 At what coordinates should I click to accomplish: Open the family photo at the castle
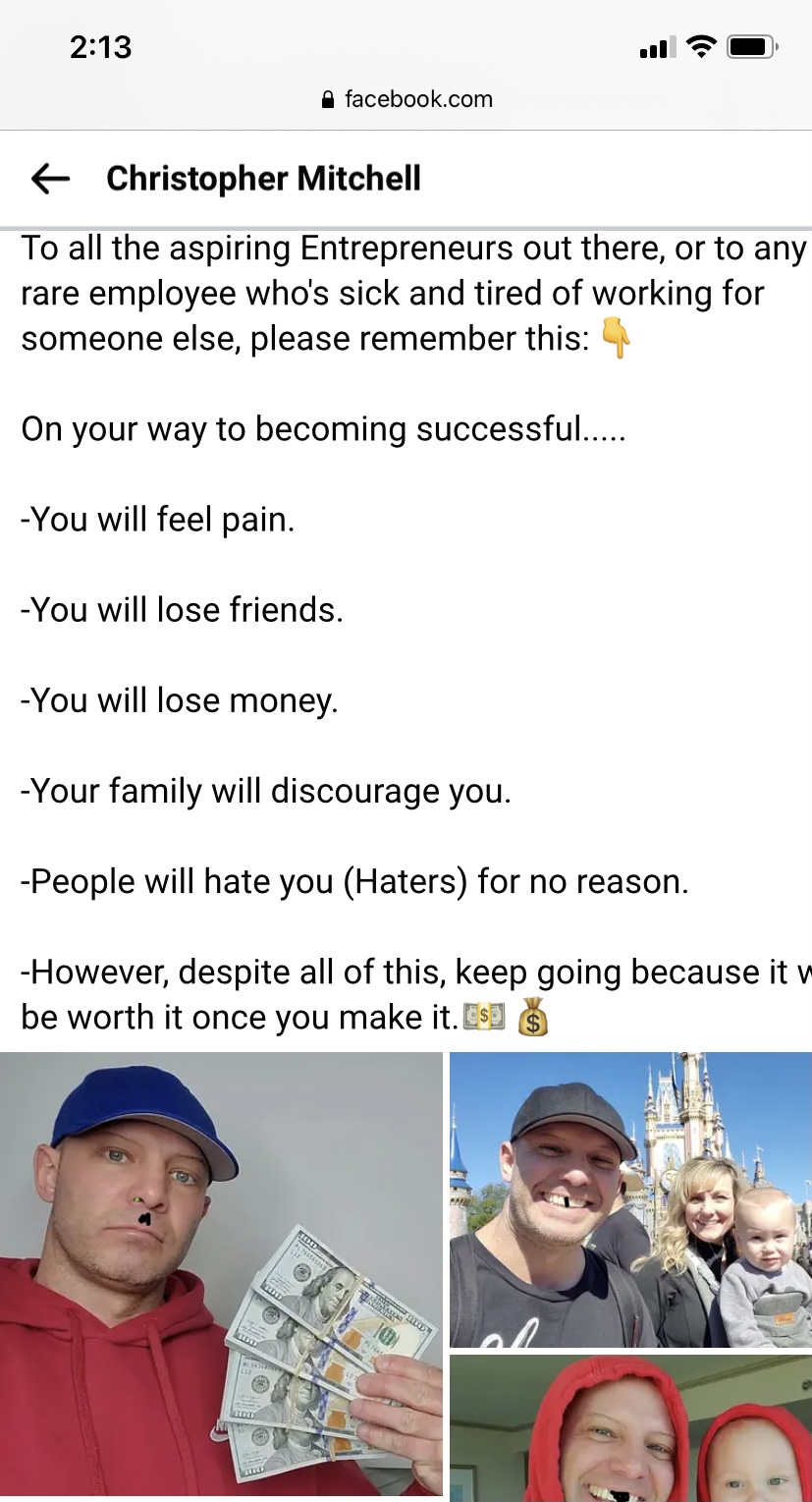[630, 1199]
